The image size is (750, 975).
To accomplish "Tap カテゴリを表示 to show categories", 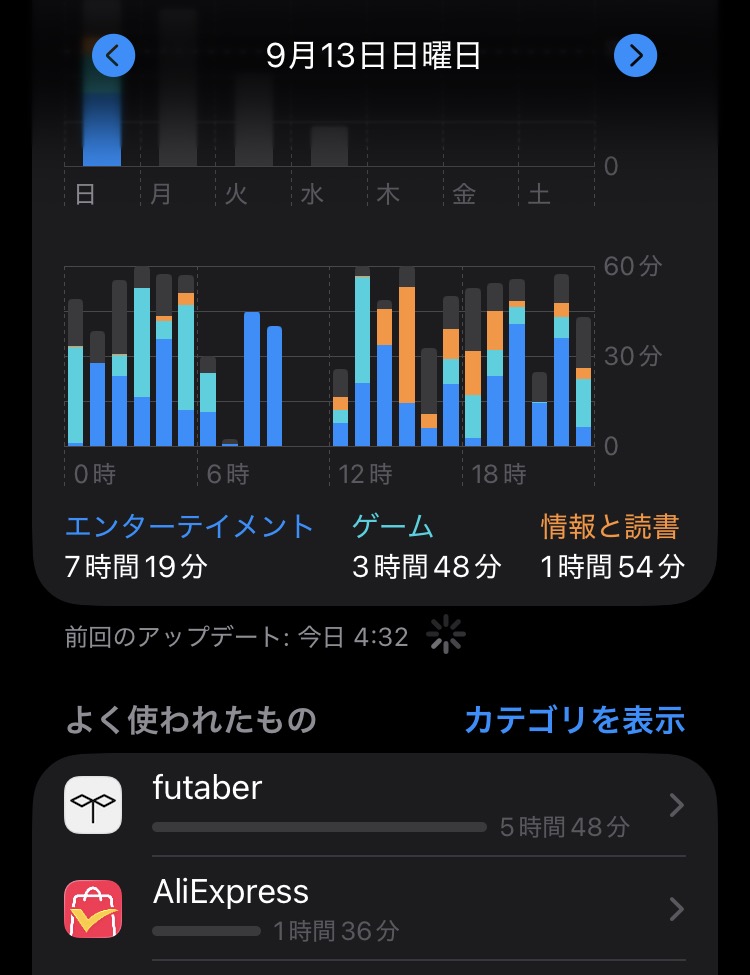I will pos(575,719).
